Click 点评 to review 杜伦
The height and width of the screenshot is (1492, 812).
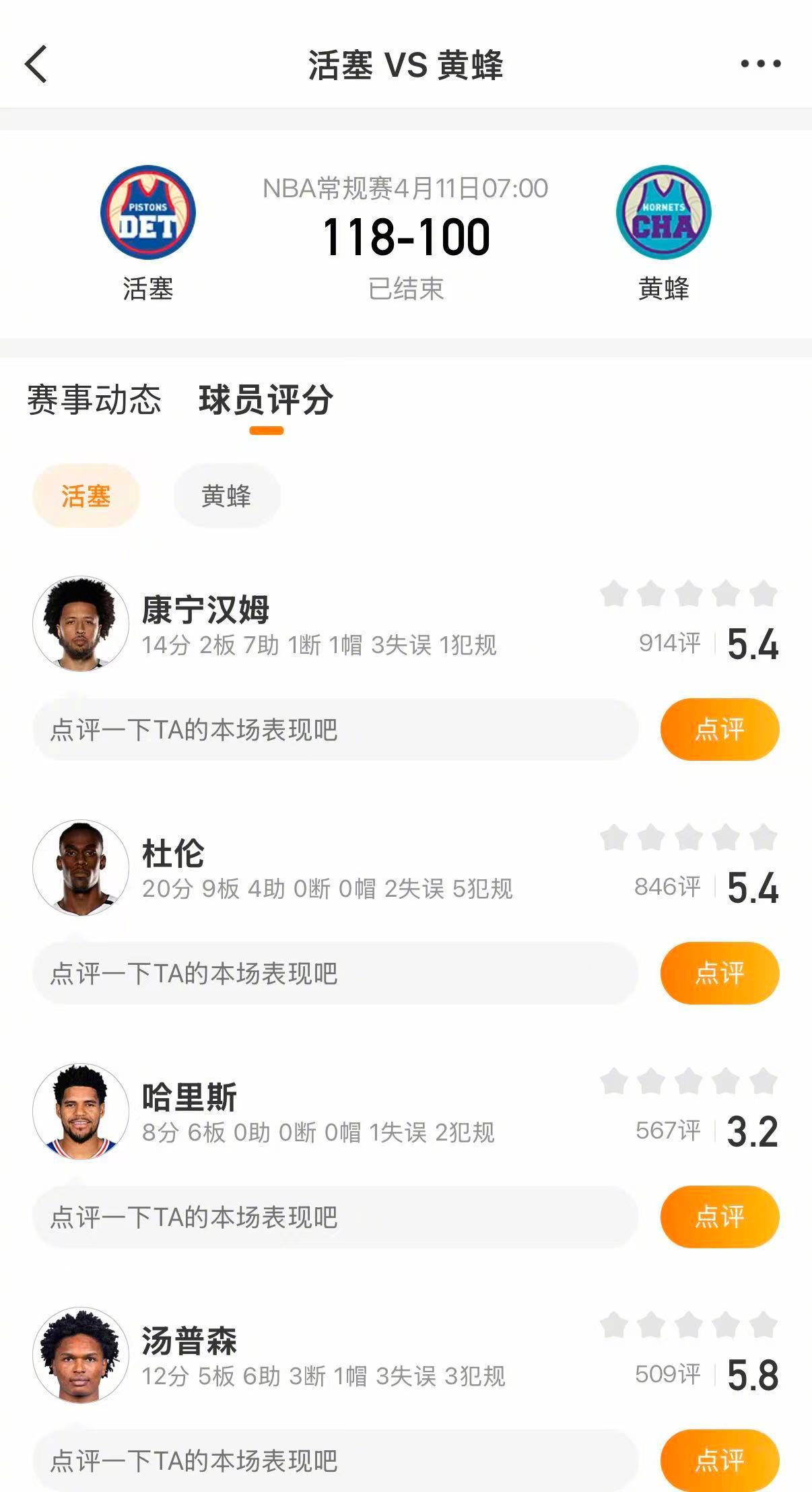pyautogui.click(x=719, y=972)
